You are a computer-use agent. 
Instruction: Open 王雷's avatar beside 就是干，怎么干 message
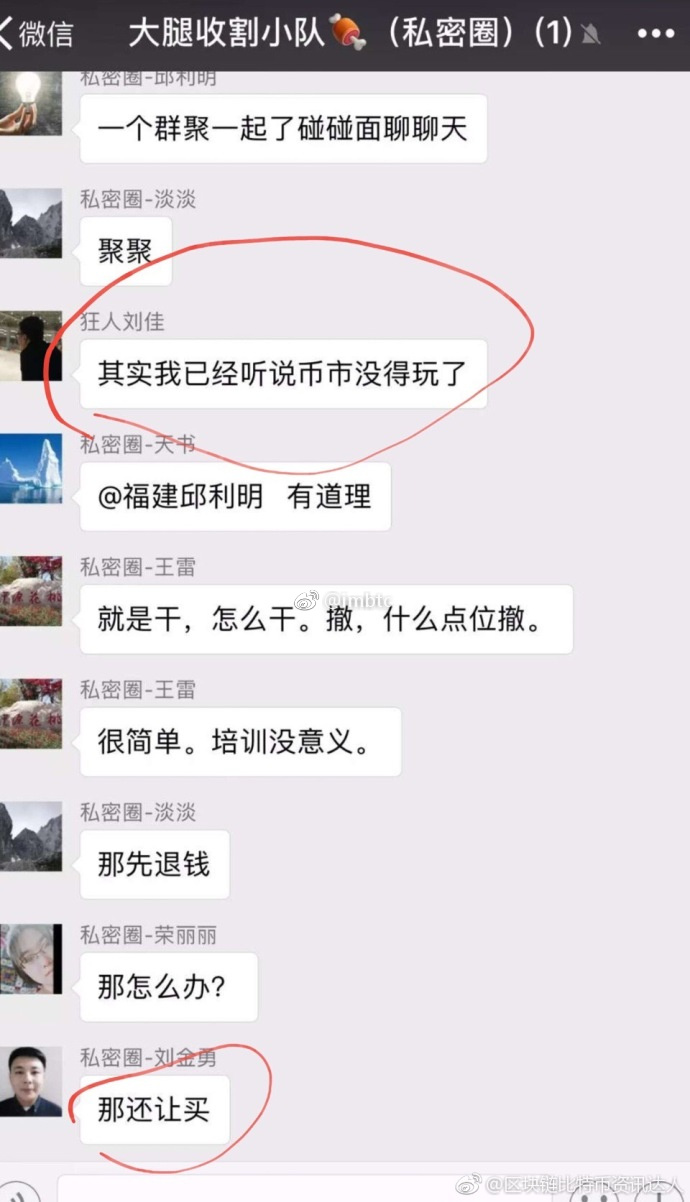[30, 591]
